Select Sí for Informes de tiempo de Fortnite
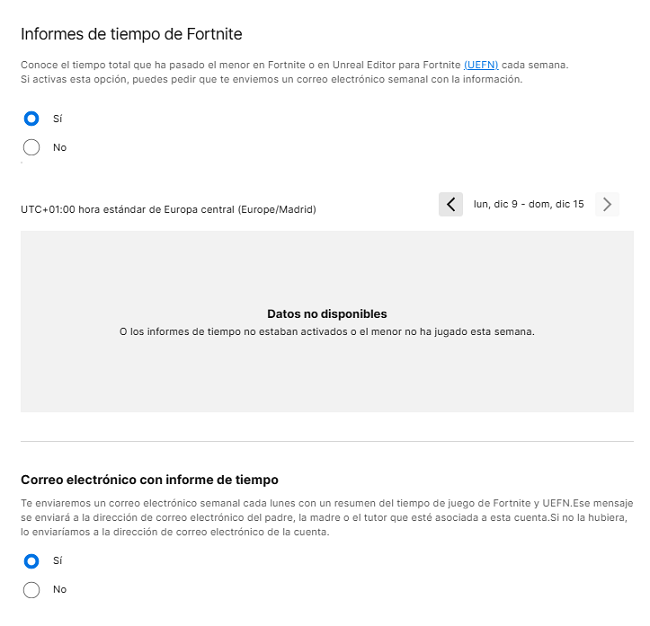The width and height of the screenshot is (650, 626). pyautogui.click(x=31, y=118)
